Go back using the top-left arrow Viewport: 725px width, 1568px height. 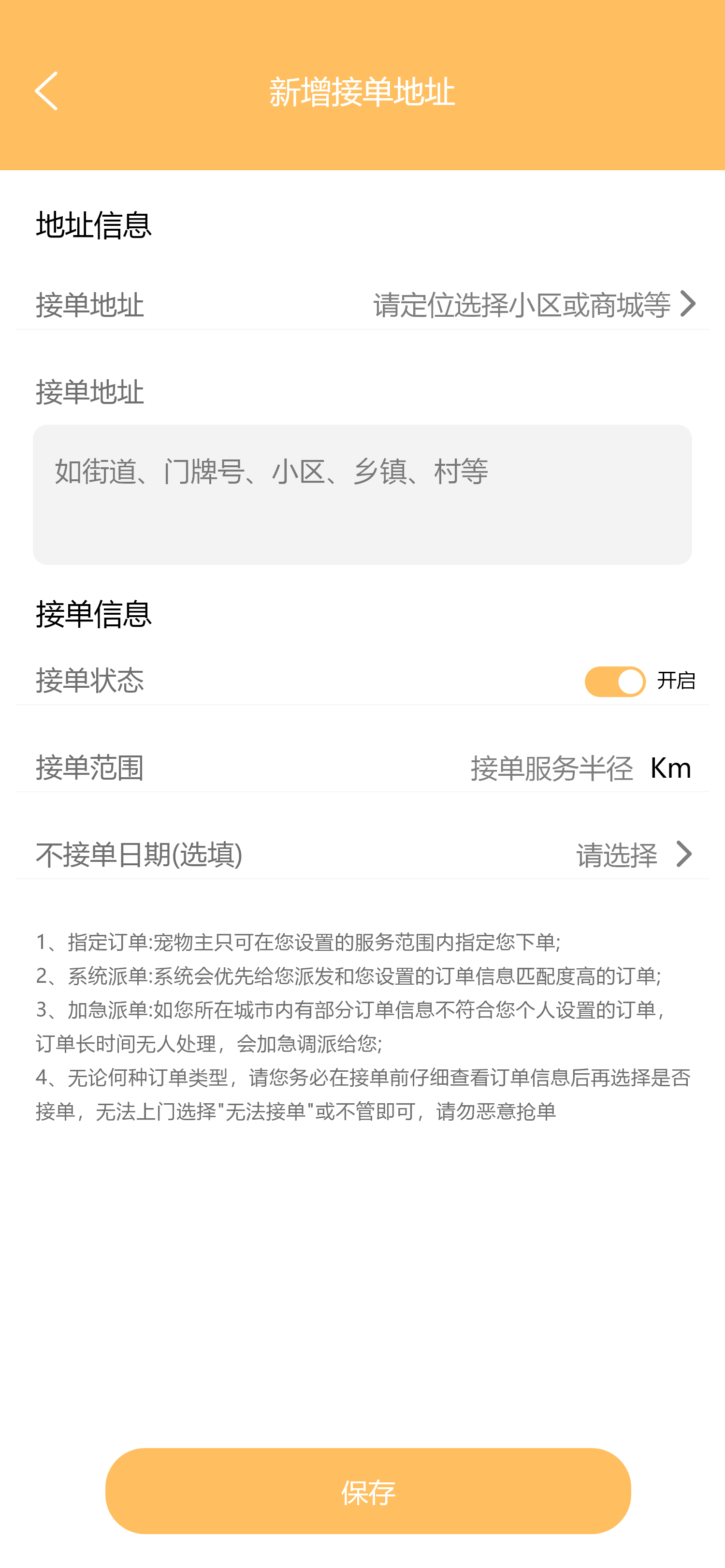[46, 91]
